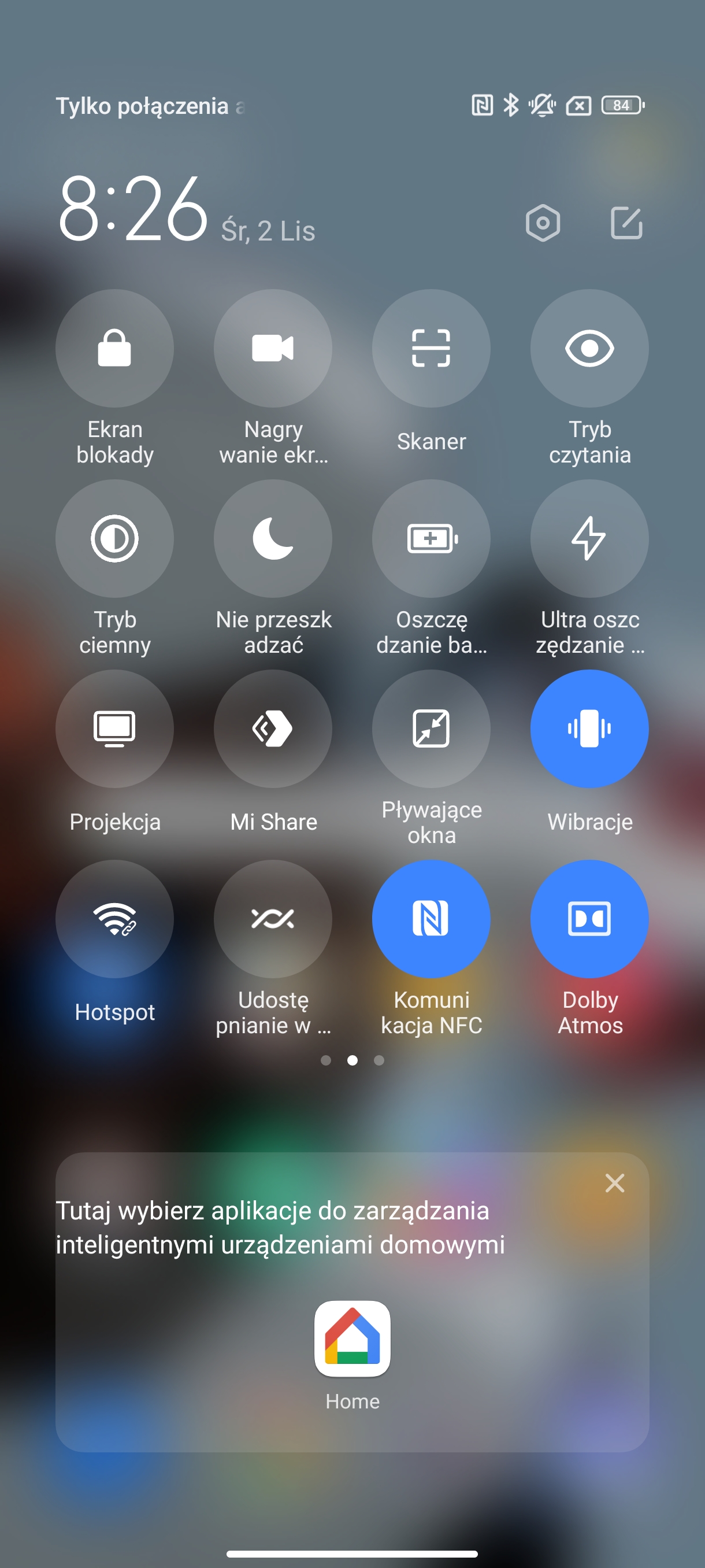Toggle Mi Share
Image resolution: width=705 pixels, height=1568 pixels.
(x=273, y=728)
